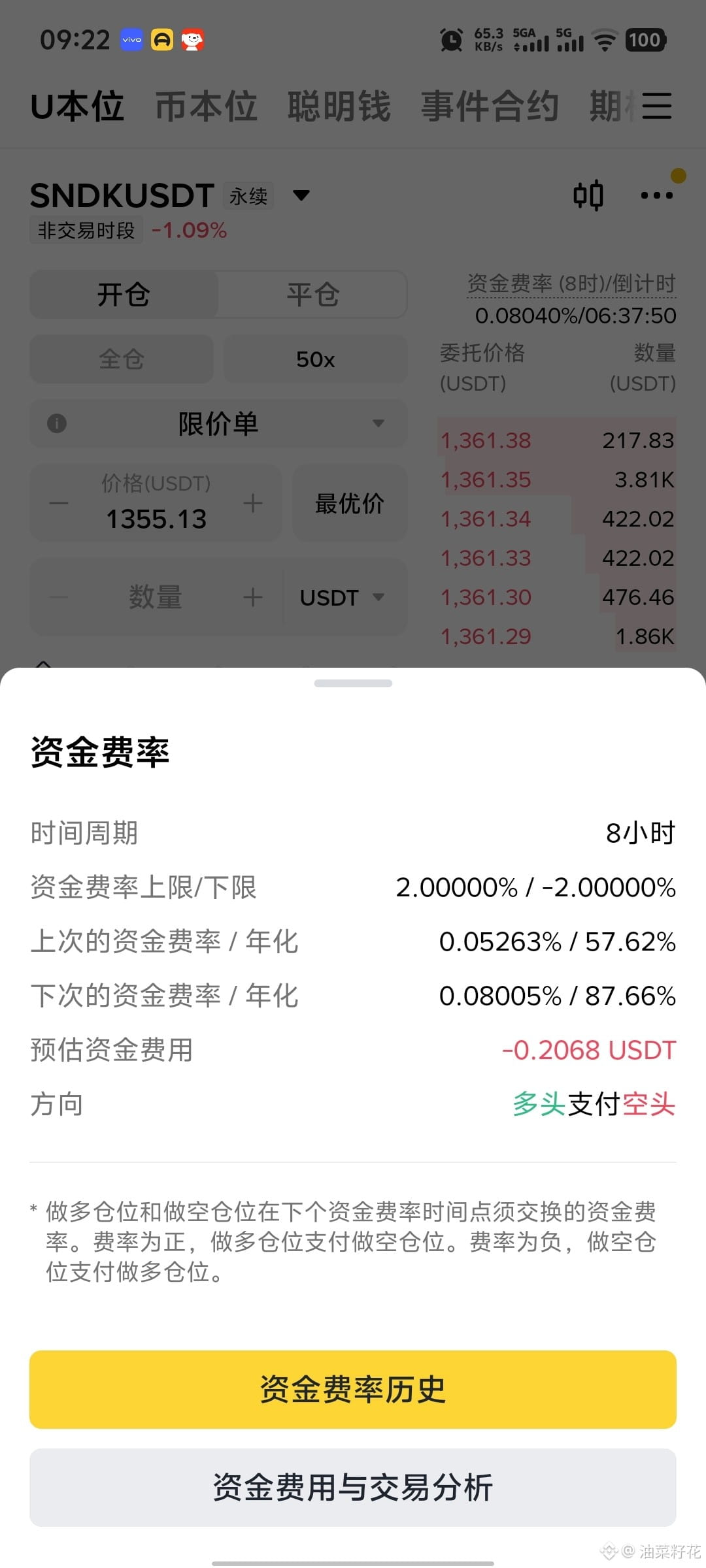Open the 事件合约 tab

[x=490, y=106]
